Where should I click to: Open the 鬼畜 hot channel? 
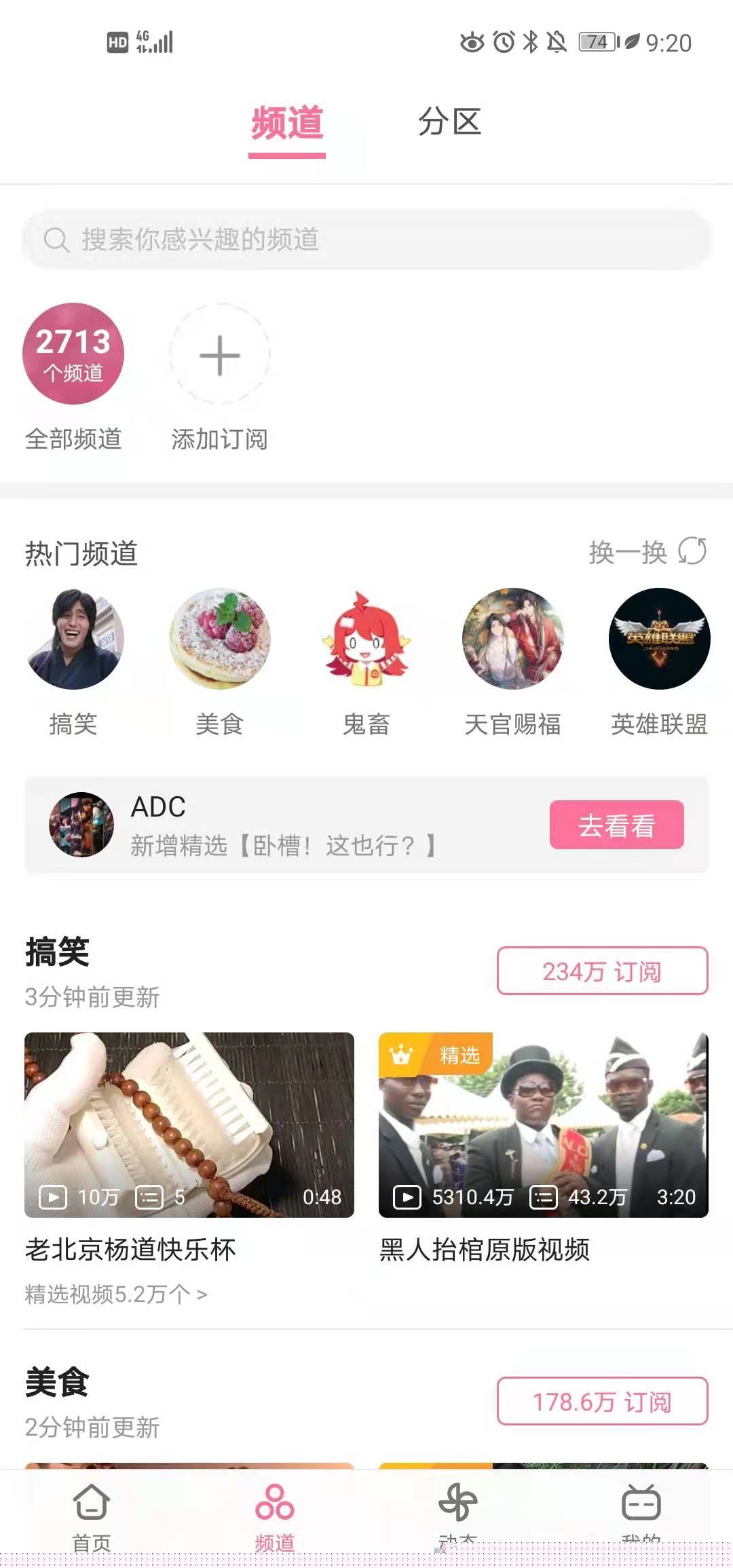[x=366, y=639]
